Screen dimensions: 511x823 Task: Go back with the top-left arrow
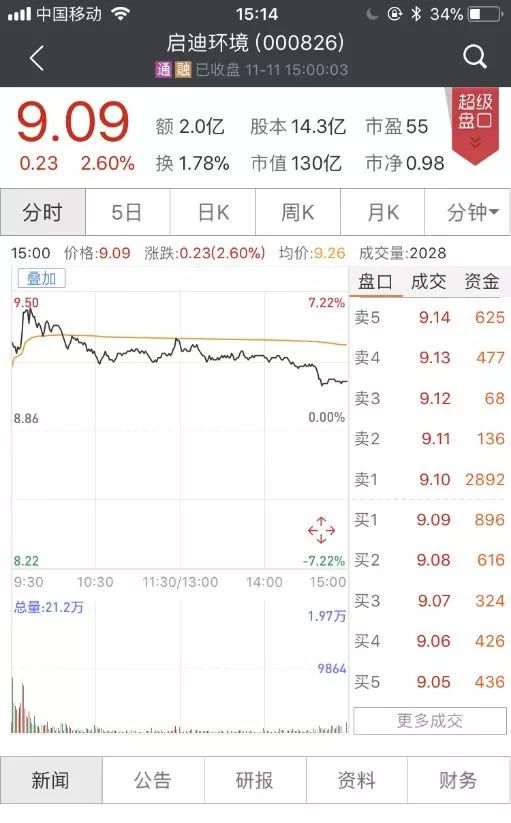point(37,57)
